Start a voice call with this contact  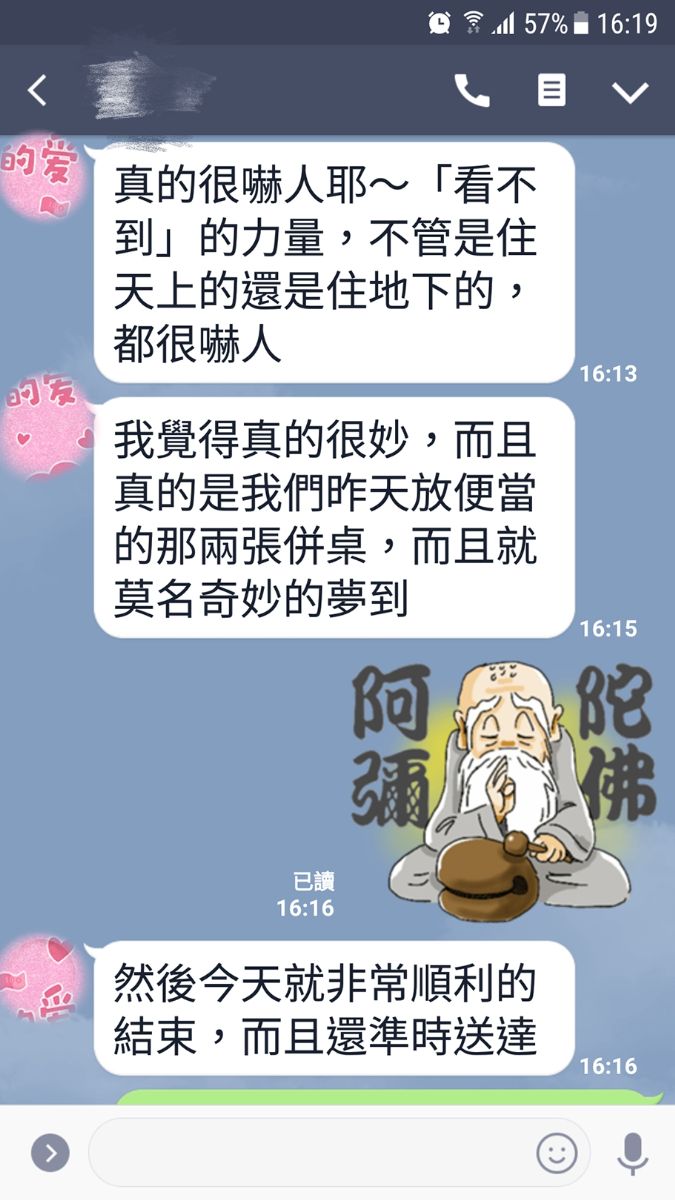pos(472,91)
